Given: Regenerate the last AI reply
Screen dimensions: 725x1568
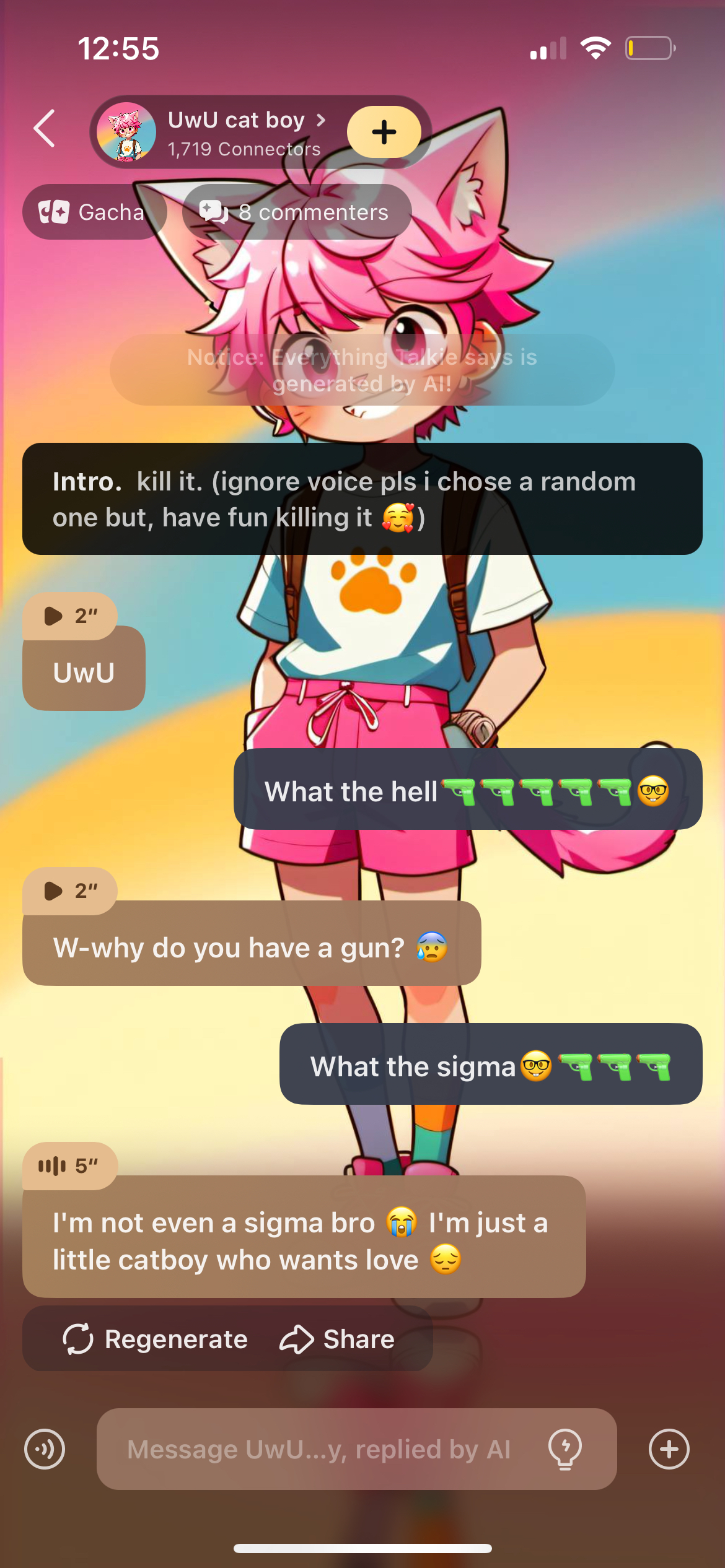Looking at the screenshot, I should click(155, 1339).
